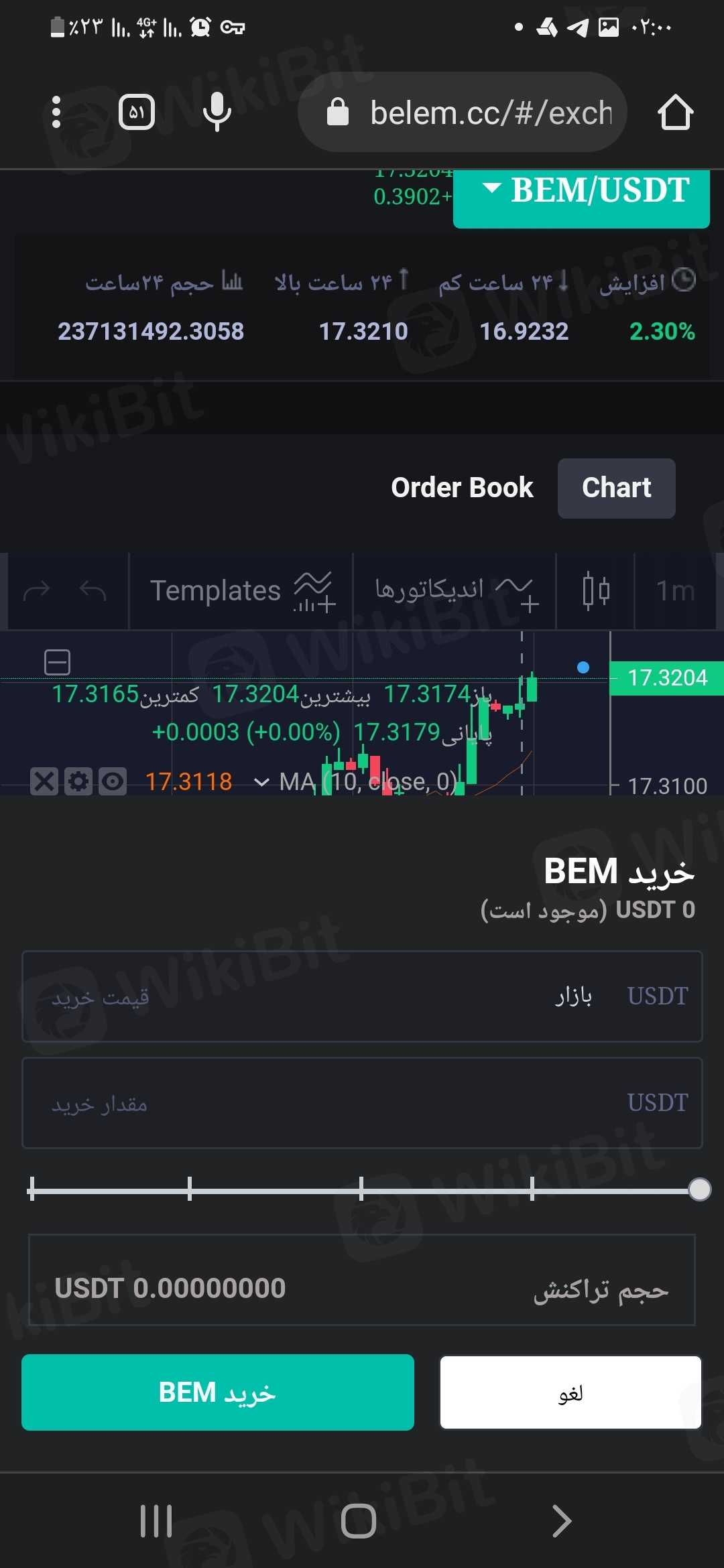Tap the belem.cc address bar
Image resolution: width=724 pixels, height=1568 pixels.
(x=469, y=113)
